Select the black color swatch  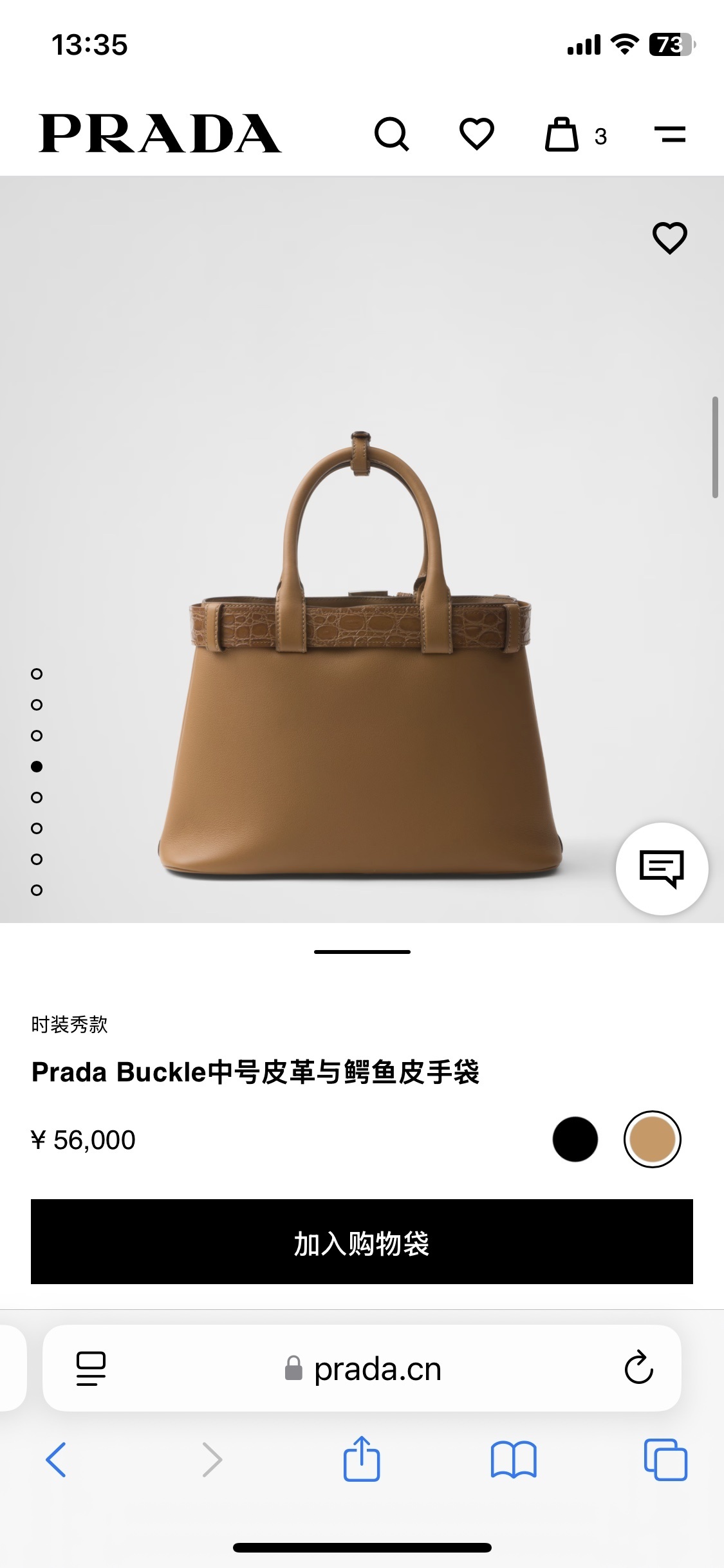575,1139
